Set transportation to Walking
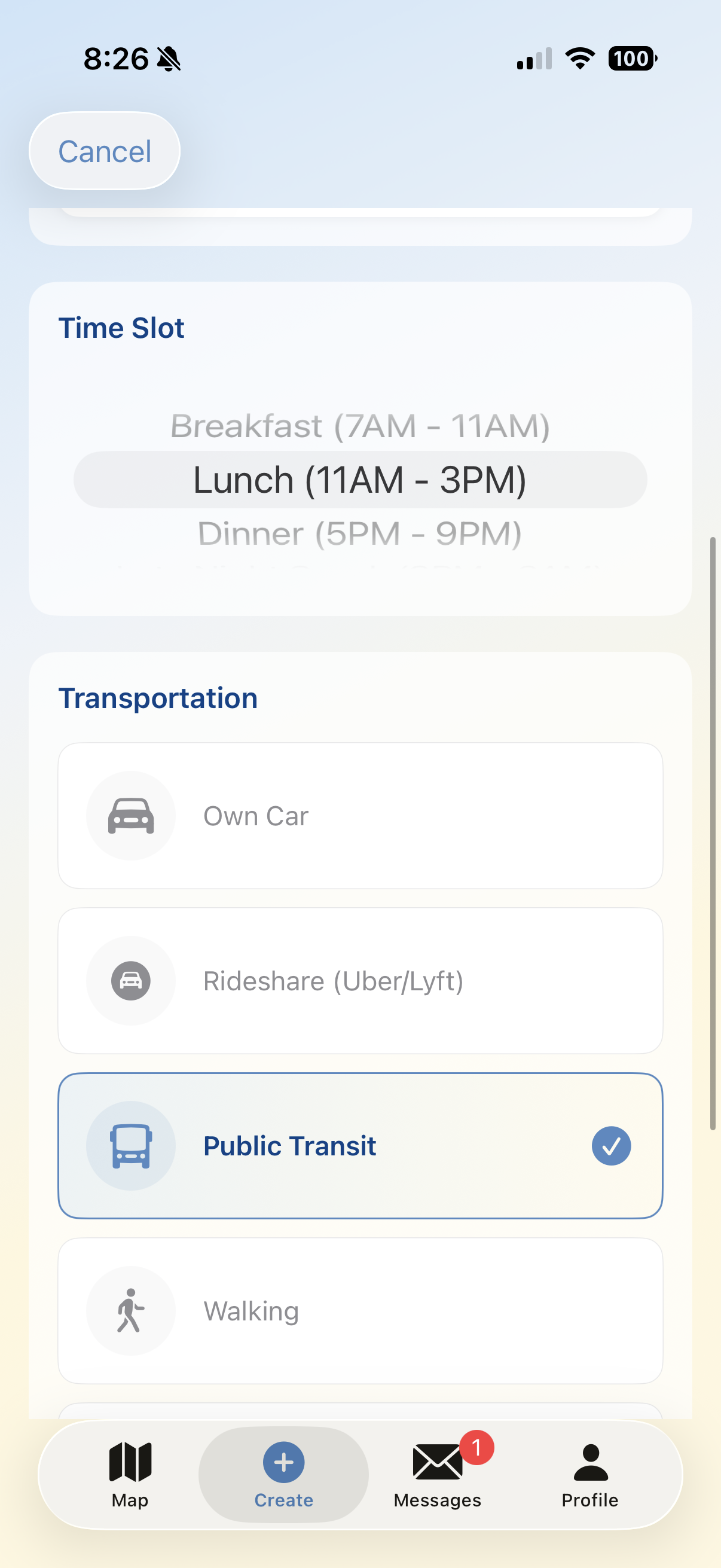721x1568 pixels. [360, 1310]
